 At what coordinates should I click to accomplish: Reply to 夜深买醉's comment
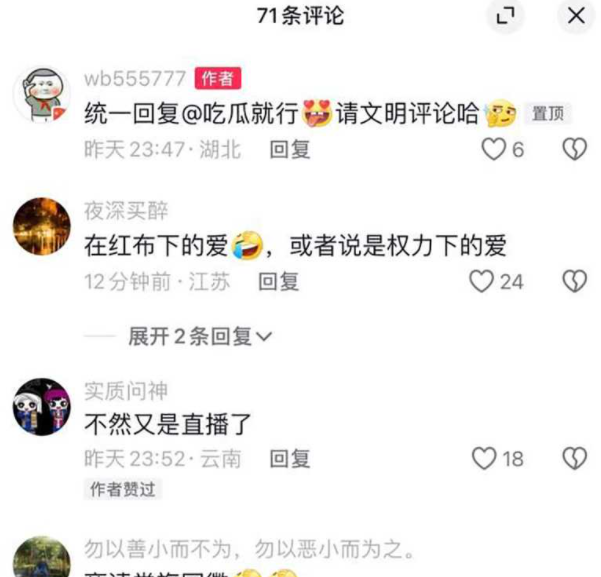coord(278,282)
